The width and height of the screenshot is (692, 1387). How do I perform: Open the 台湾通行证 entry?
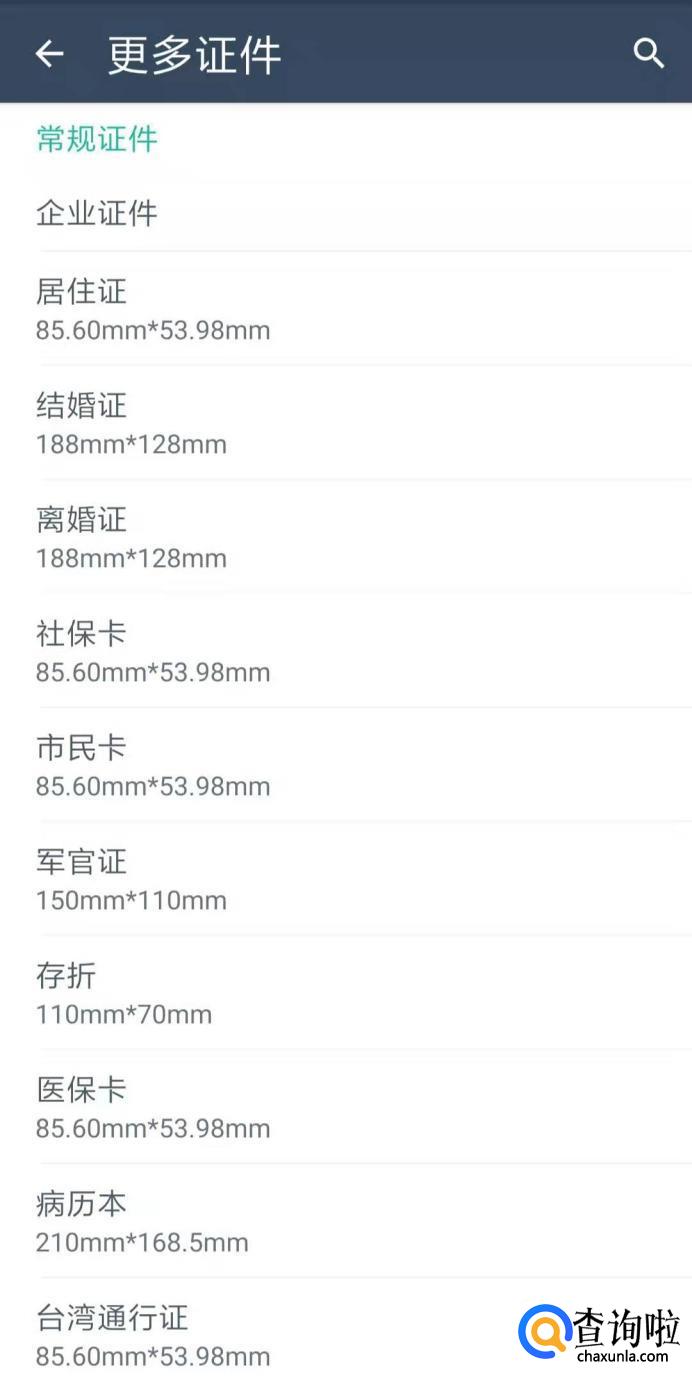point(346,1333)
